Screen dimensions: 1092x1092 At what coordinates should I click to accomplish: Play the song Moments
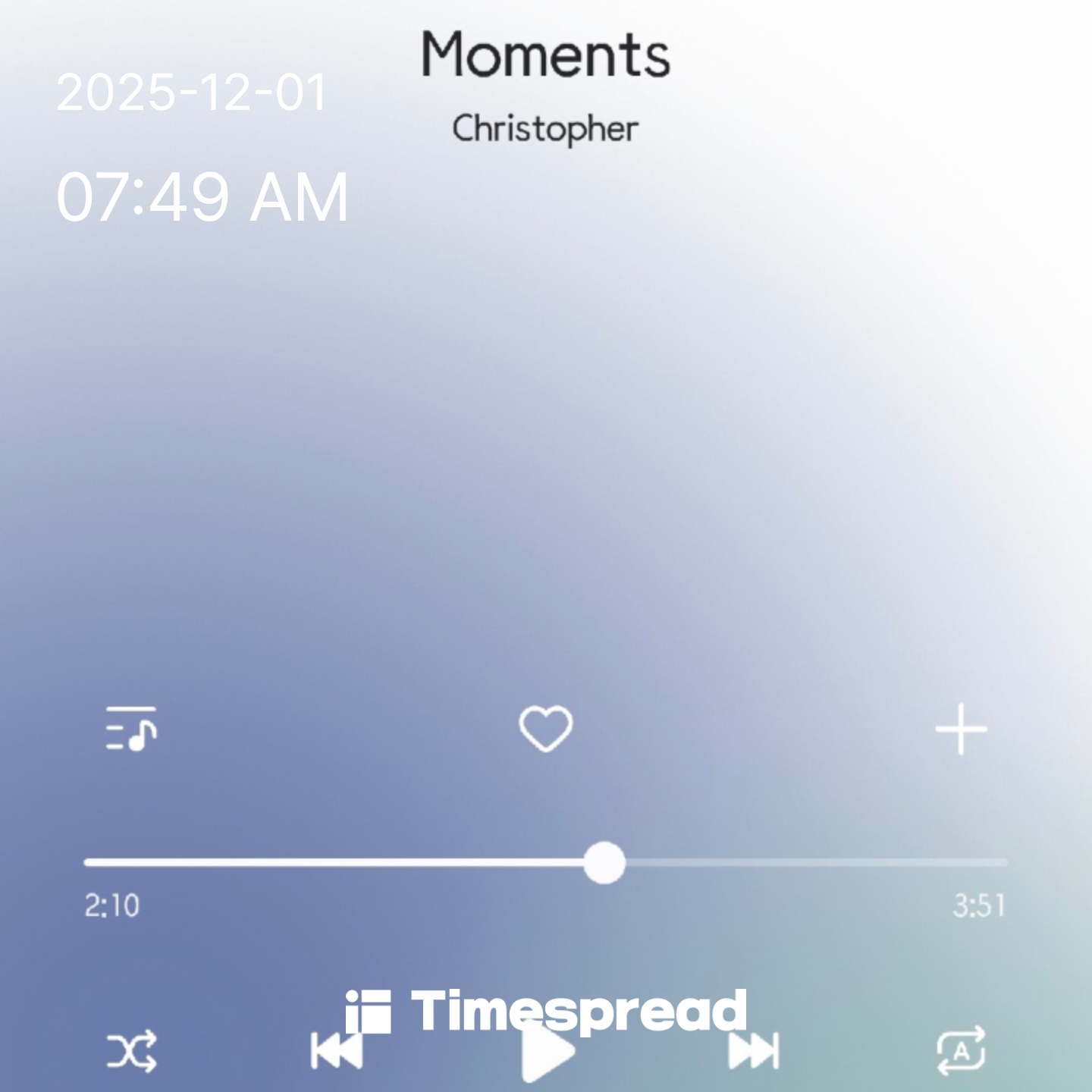pos(548,1053)
